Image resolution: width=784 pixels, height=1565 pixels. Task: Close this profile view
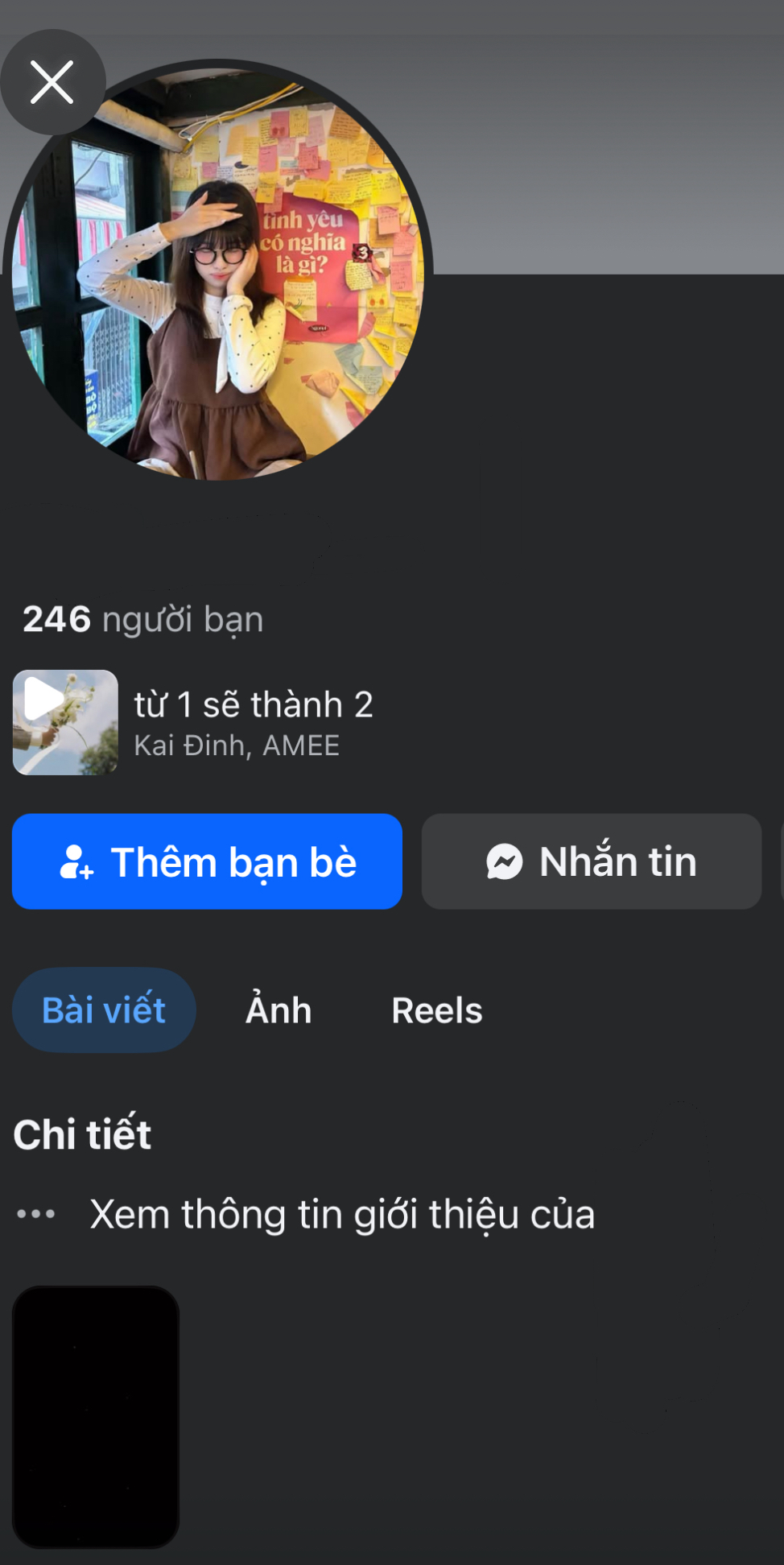pyautogui.click(x=52, y=82)
